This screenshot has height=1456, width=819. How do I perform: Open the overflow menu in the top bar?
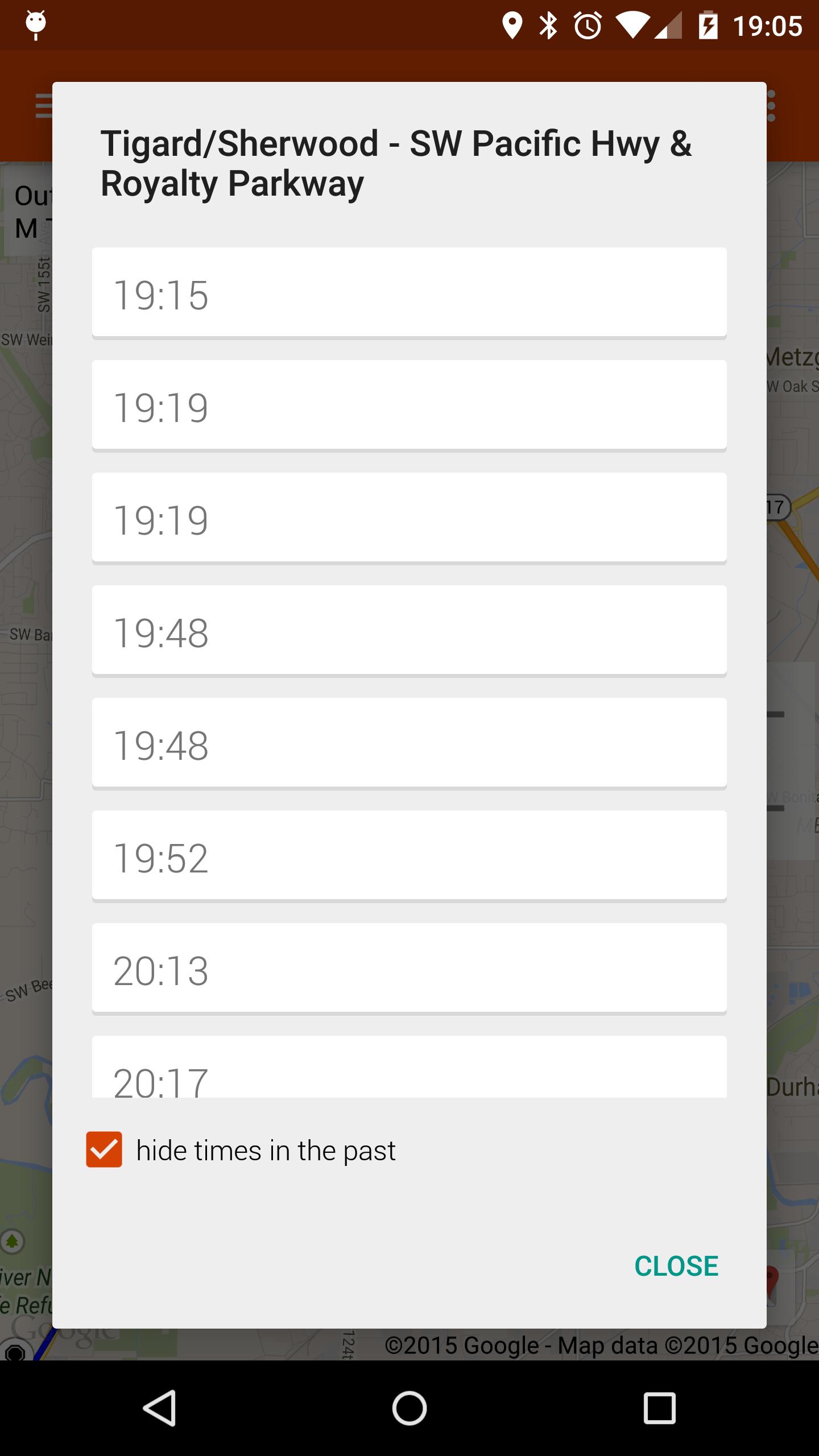click(772, 105)
